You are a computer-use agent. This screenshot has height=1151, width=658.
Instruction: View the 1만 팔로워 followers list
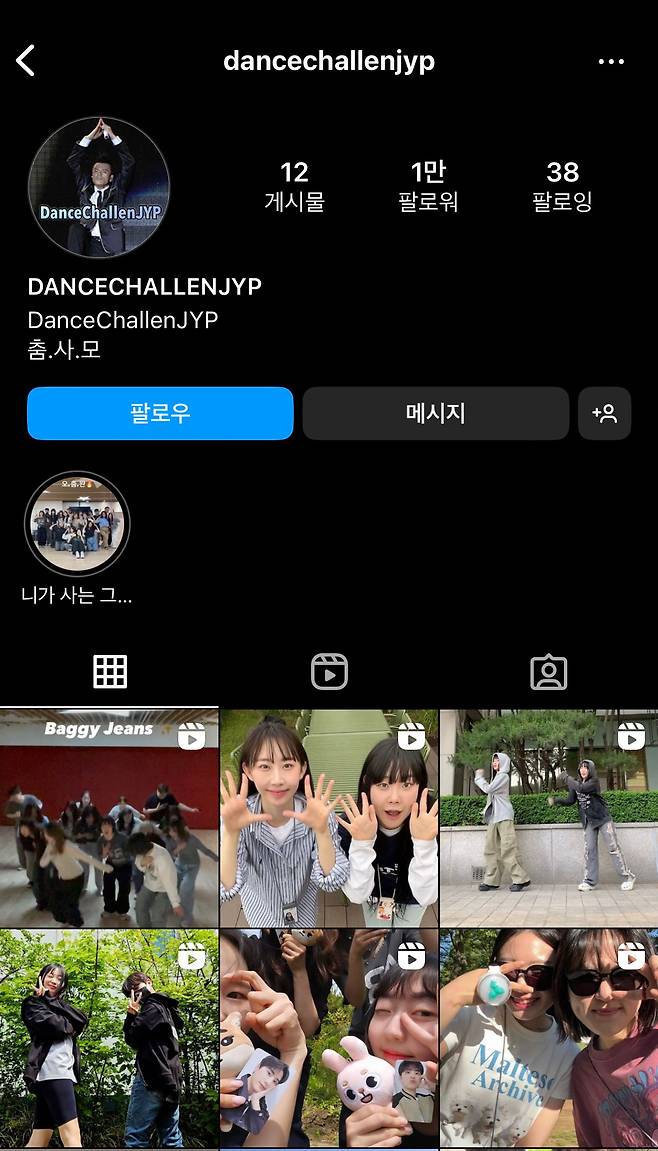428,186
